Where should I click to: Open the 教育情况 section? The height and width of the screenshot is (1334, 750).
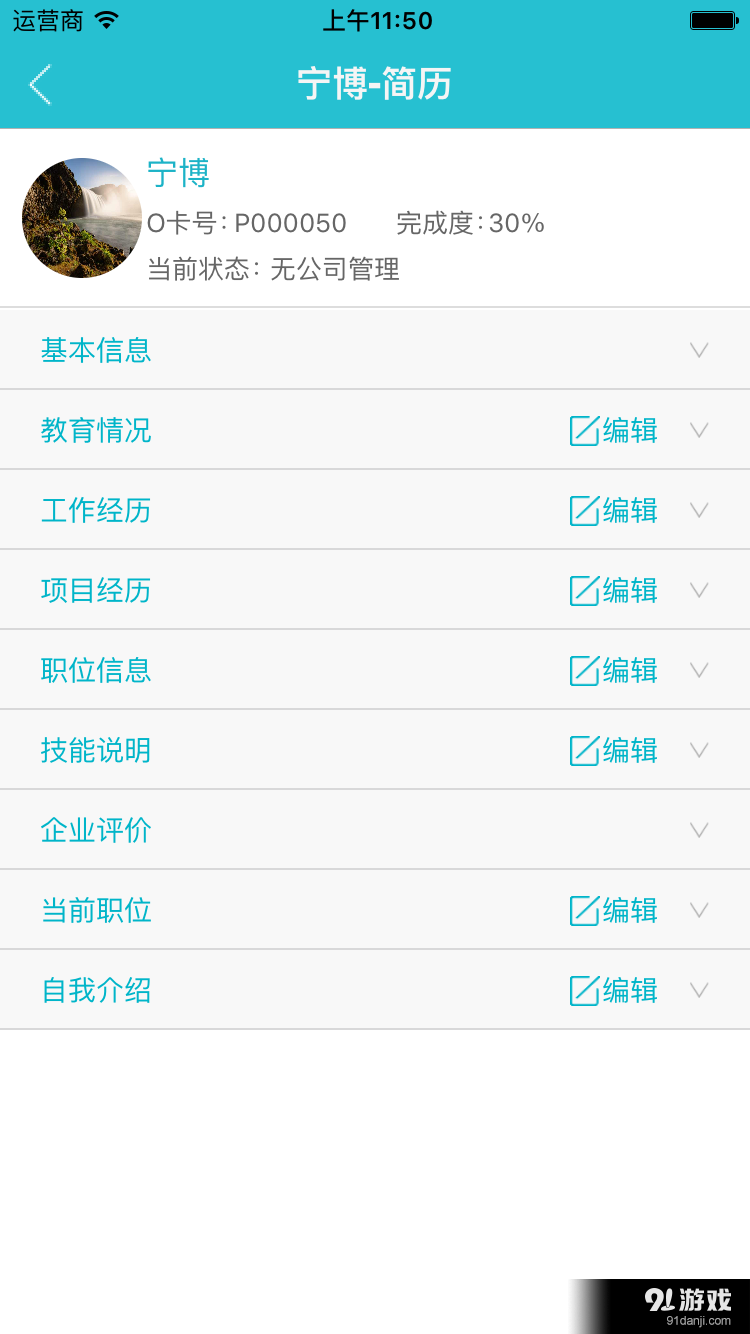tap(95, 430)
